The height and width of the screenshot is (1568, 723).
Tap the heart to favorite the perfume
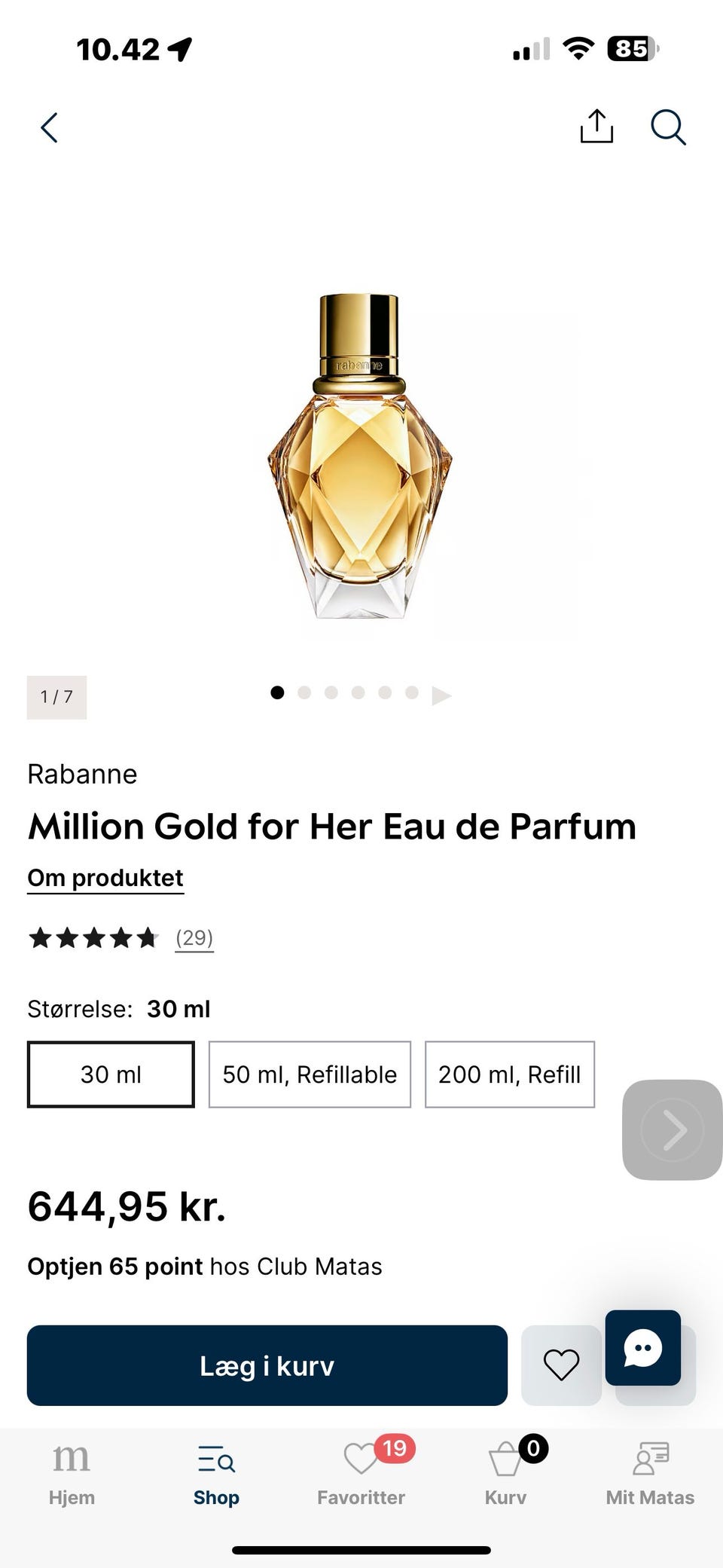pos(561,1365)
